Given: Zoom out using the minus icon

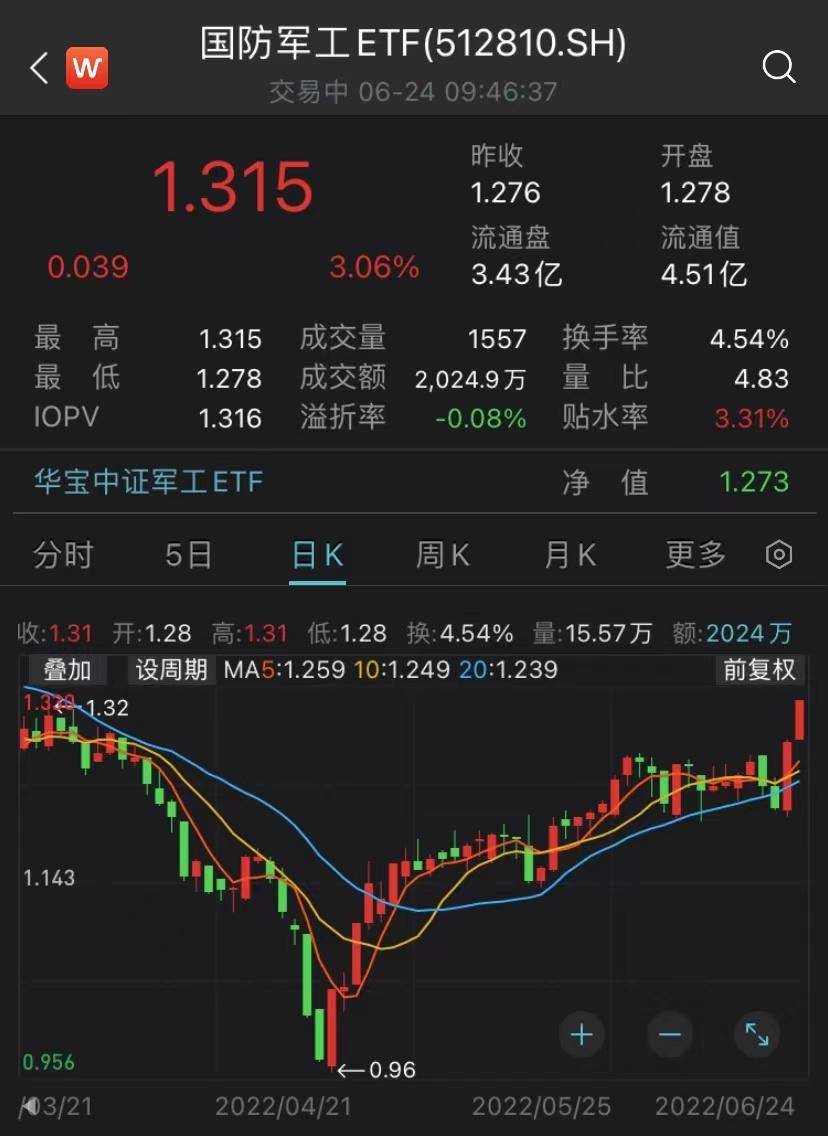Looking at the screenshot, I should (x=670, y=1035).
